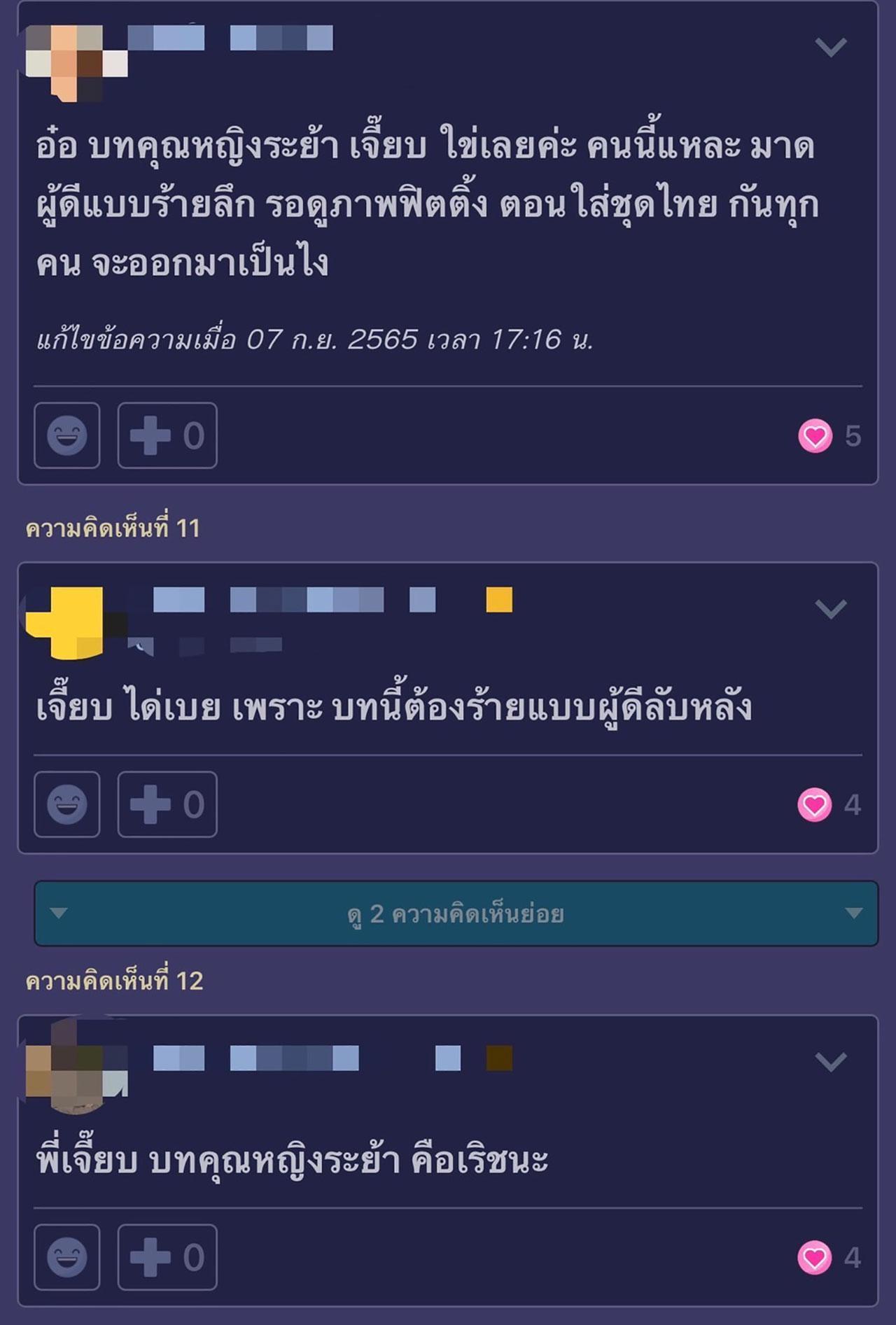896x1325 pixels.
Task: Add an emoji reaction to the top comment
Action: [x=67, y=435]
